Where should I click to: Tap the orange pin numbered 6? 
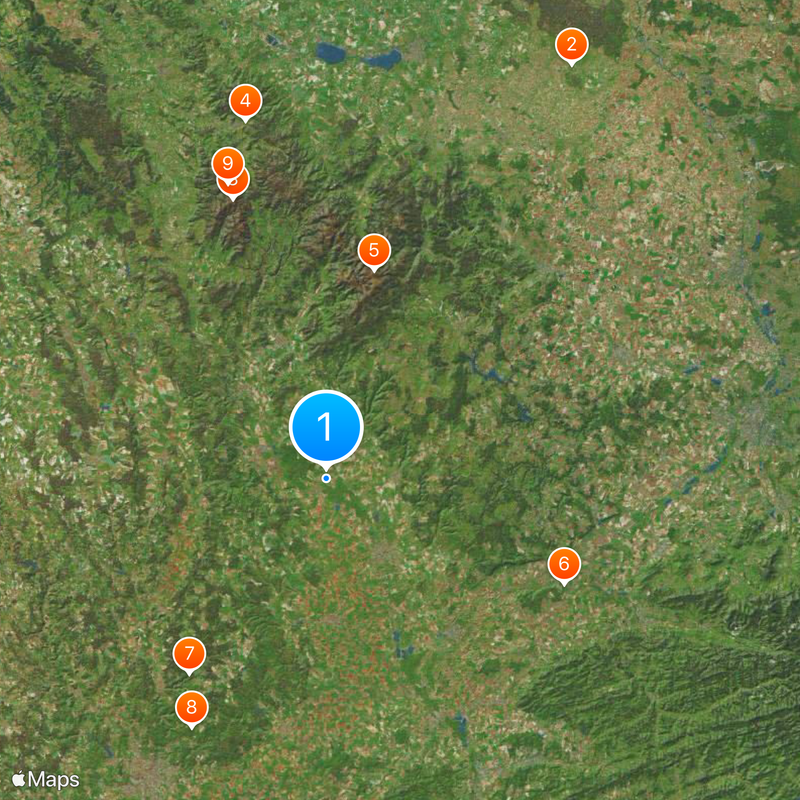[564, 565]
